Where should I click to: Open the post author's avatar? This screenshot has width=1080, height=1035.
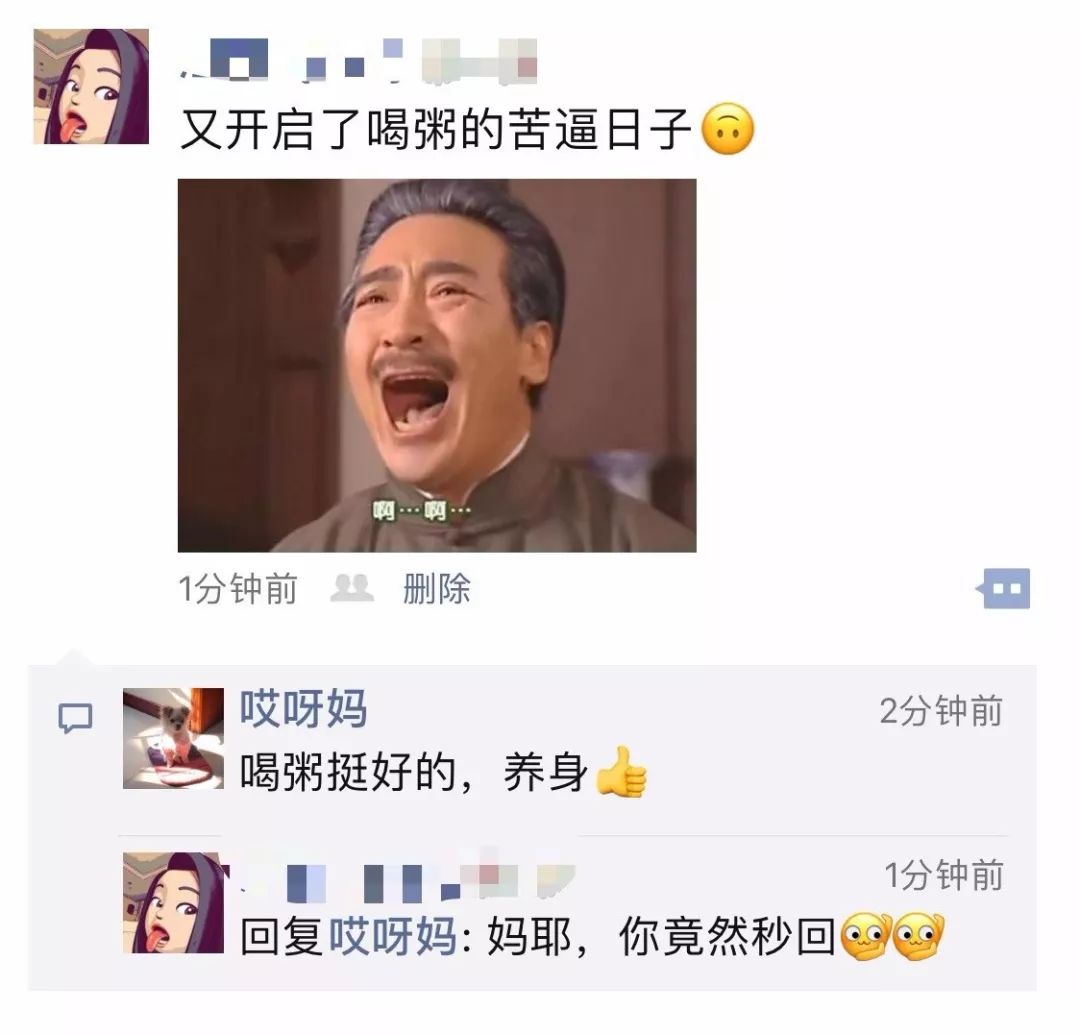point(91,86)
